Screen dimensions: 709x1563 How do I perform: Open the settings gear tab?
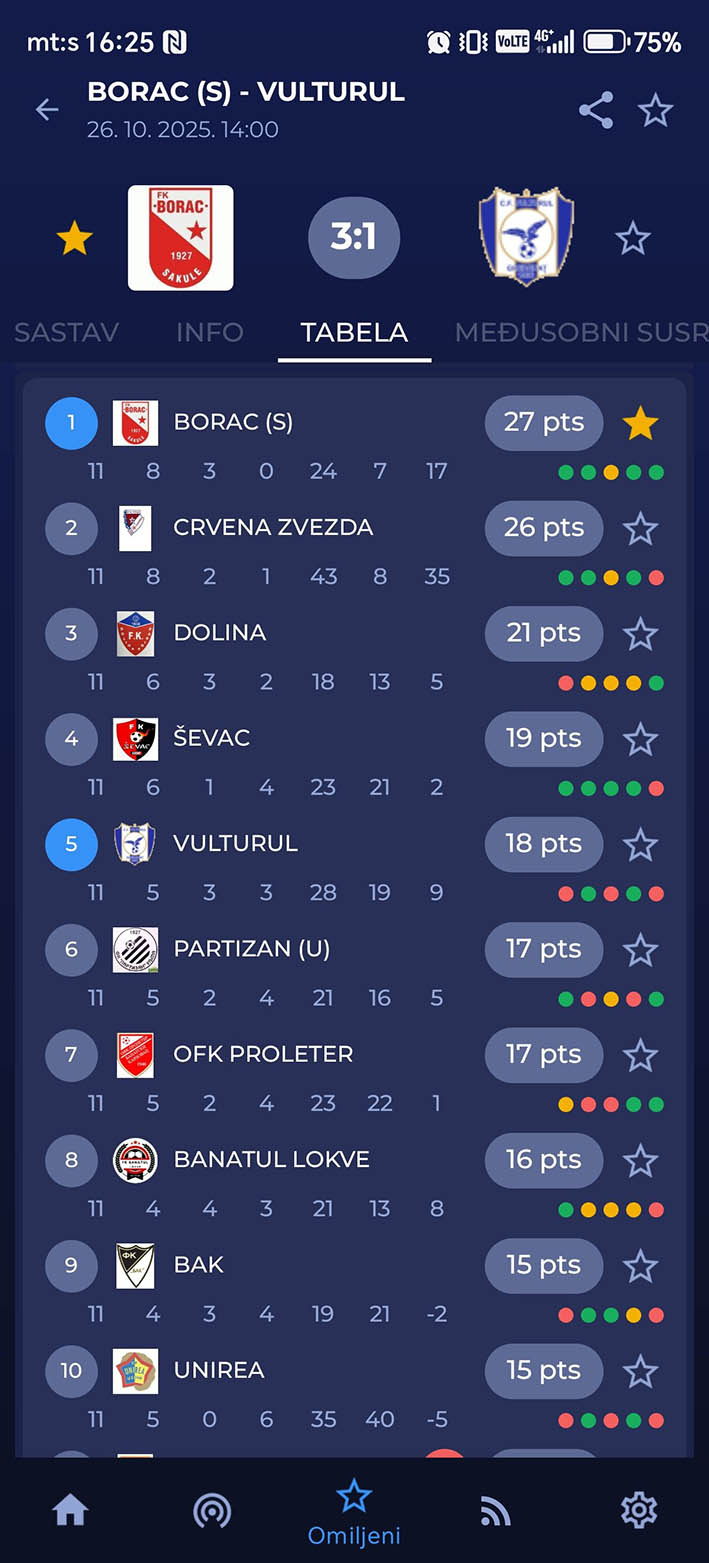(638, 1509)
